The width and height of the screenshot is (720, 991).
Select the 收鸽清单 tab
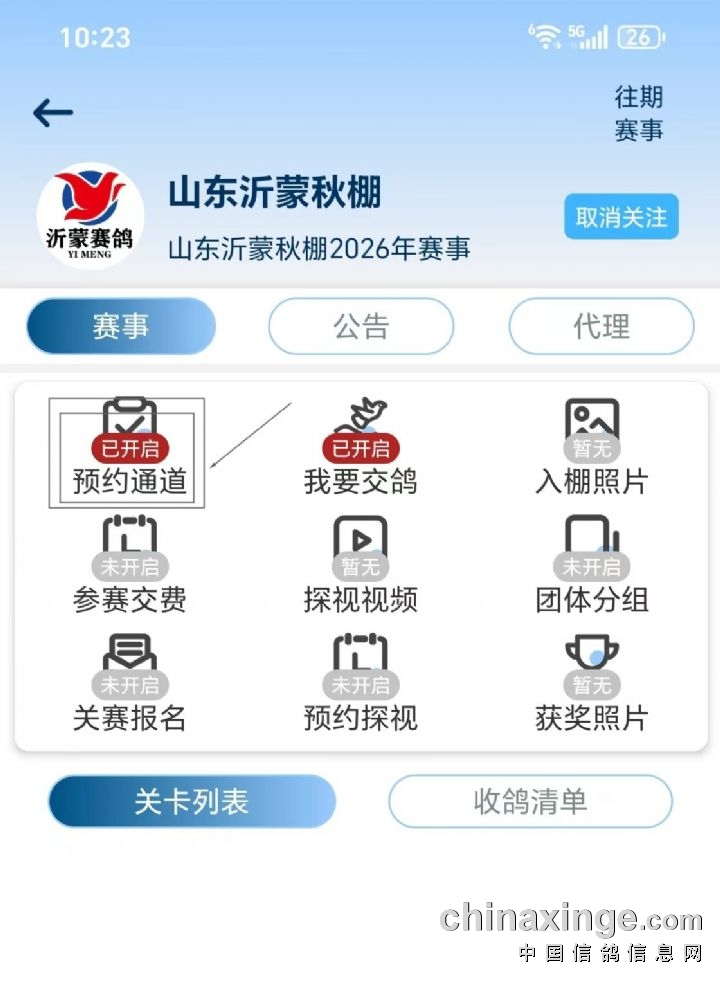[x=530, y=802]
